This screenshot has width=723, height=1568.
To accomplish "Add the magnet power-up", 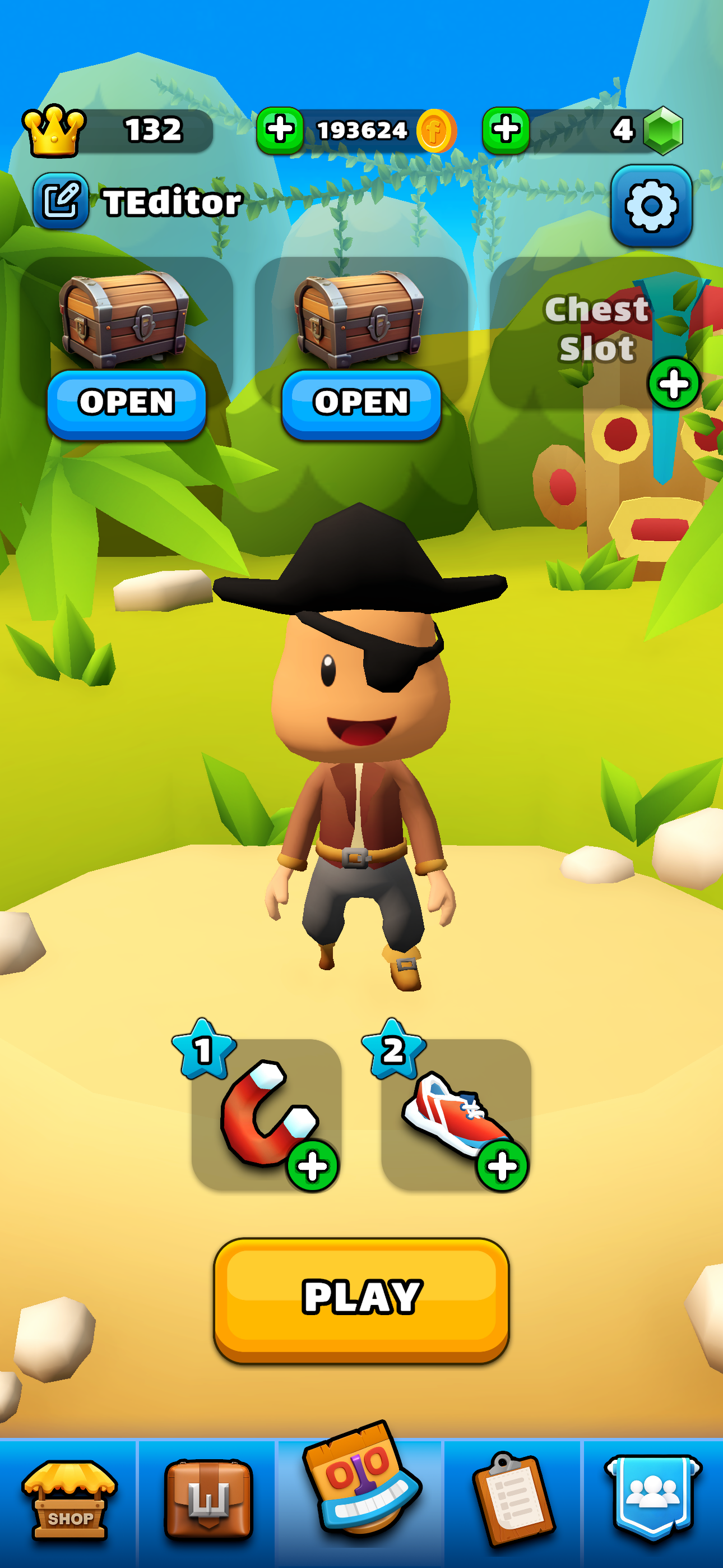I will [x=313, y=1166].
